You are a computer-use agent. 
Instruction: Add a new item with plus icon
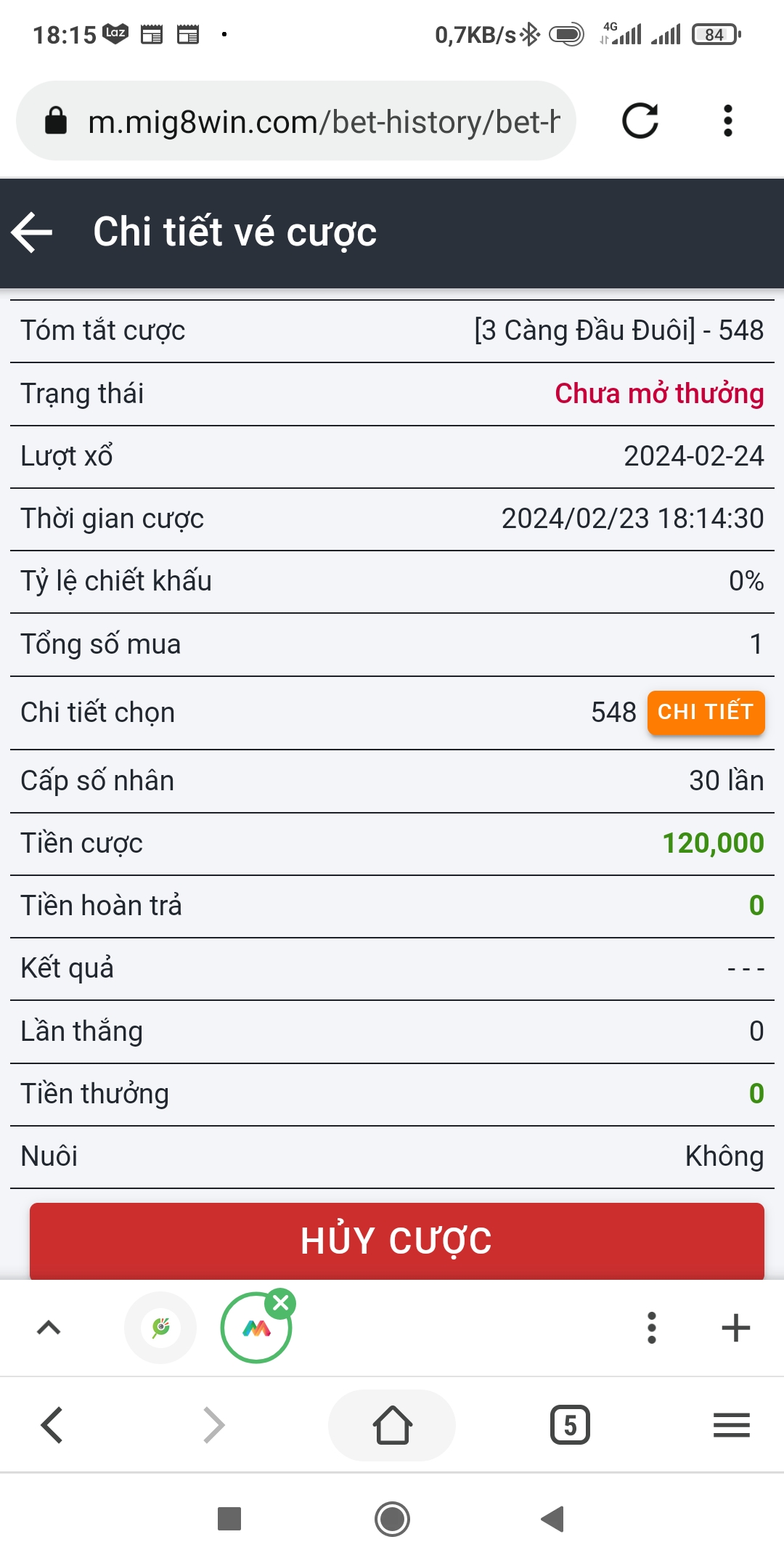[735, 1328]
